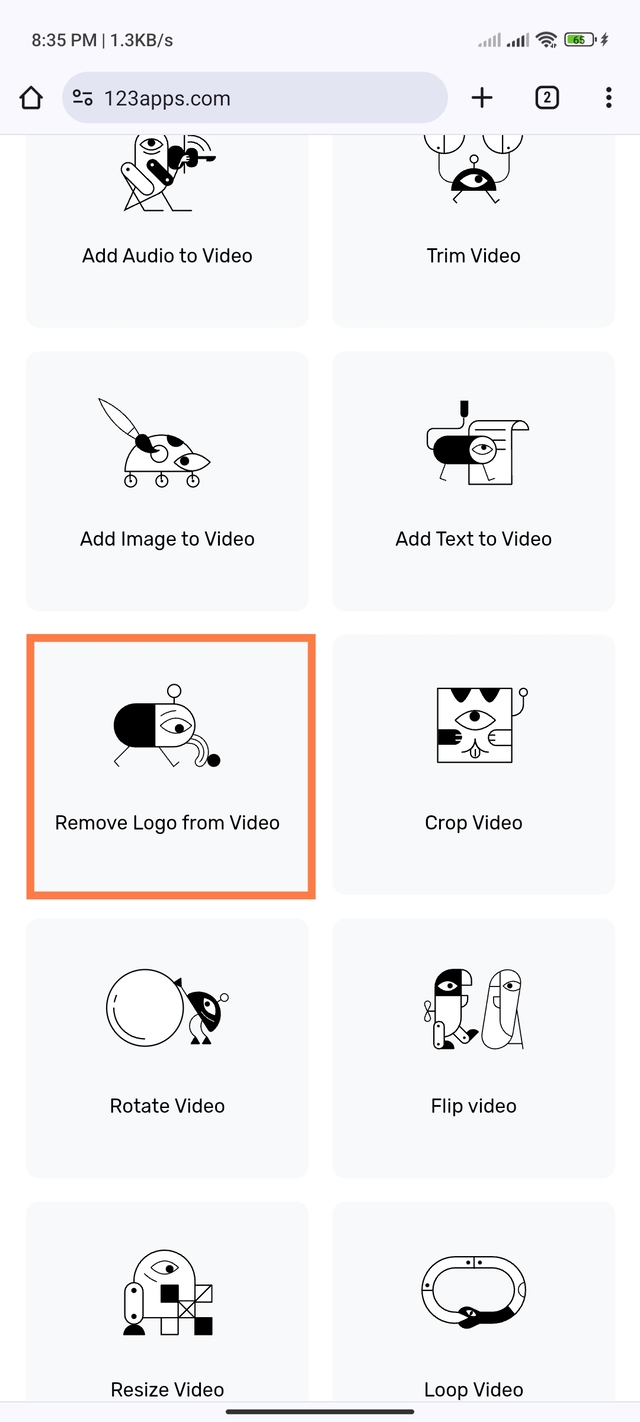The height and width of the screenshot is (1422, 640).
Task: Choose the Add Text to Video card
Action: click(473, 481)
